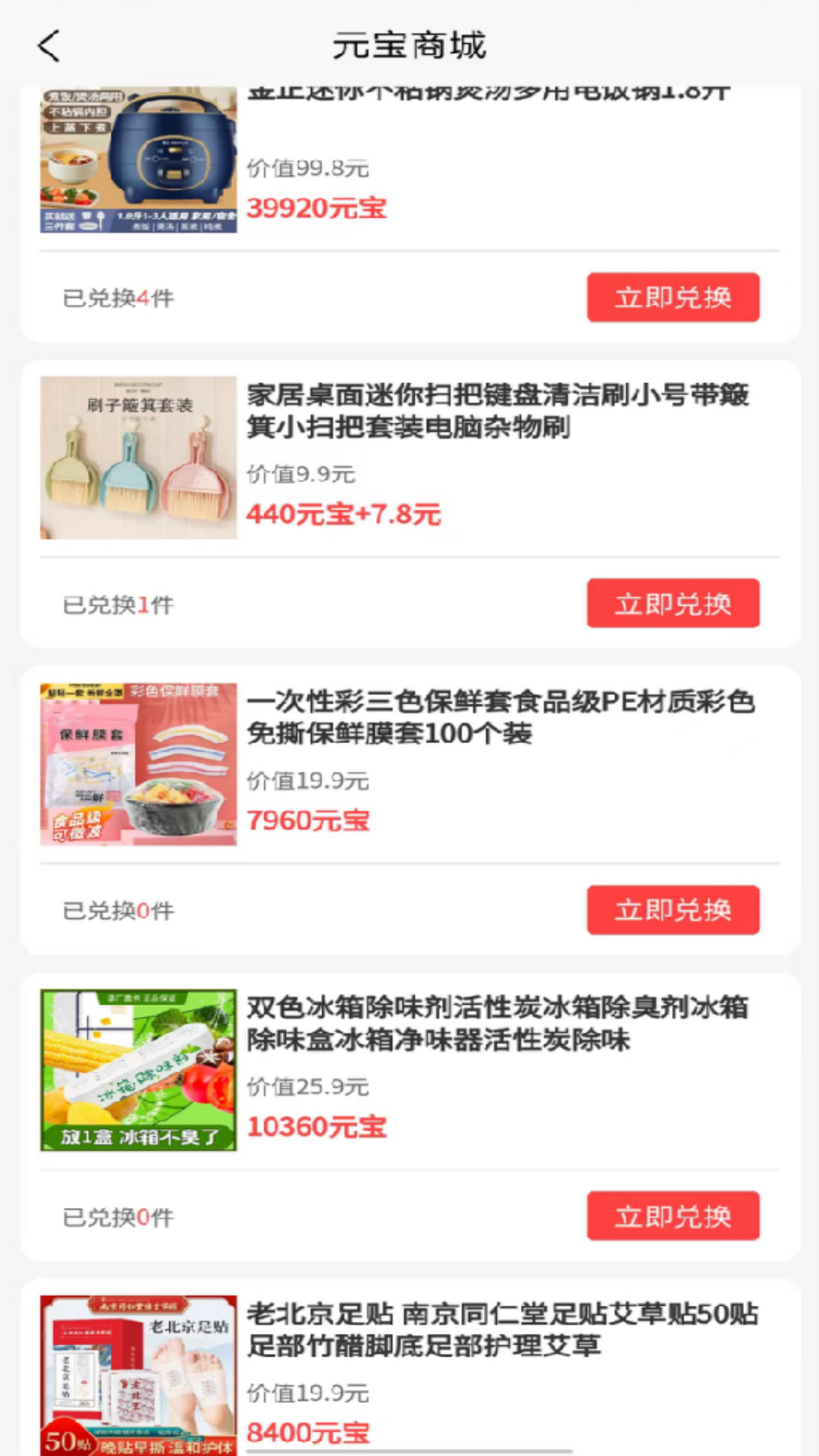The height and width of the screenshot is (1456, 819).
Task: Redeem the mini broom keyboard brush set
Action: click(673, 604)
